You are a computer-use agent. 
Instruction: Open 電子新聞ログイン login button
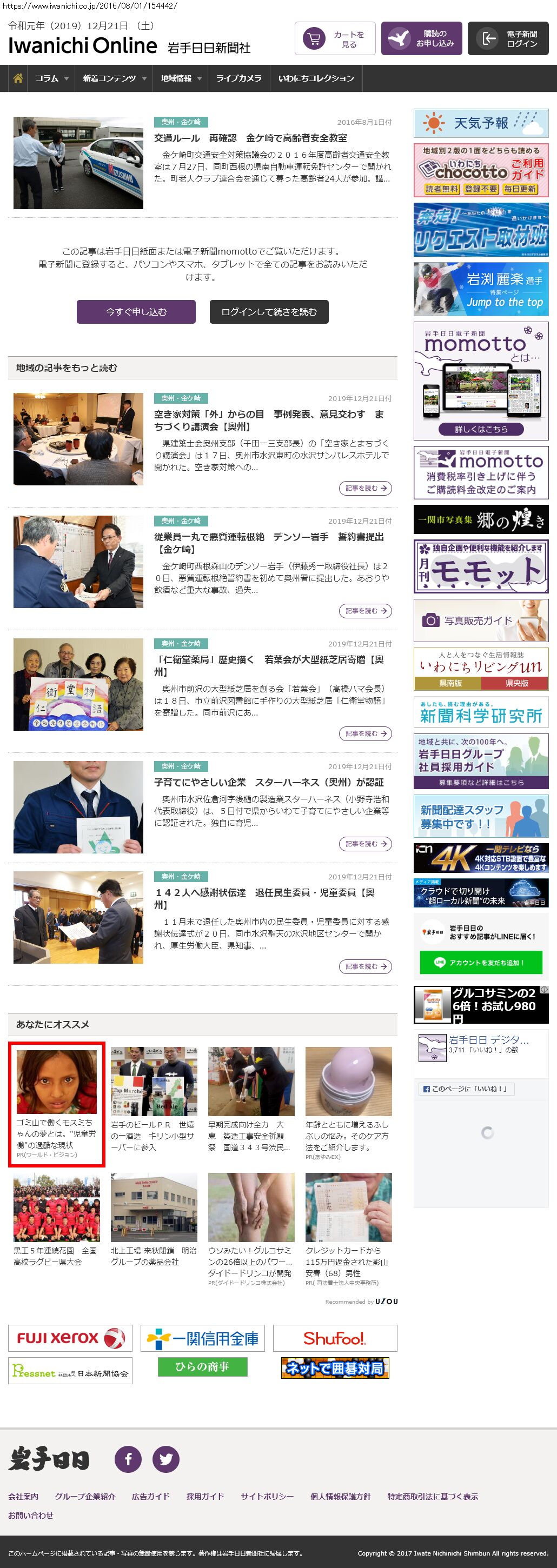click(x=508, y=39)
